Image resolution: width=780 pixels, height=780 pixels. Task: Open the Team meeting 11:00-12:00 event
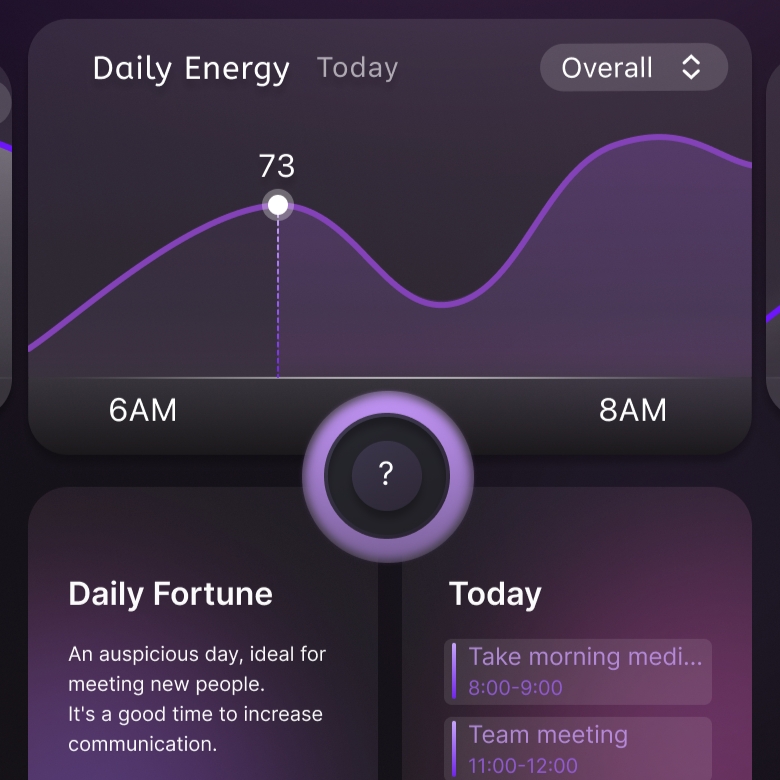(578, 748)
